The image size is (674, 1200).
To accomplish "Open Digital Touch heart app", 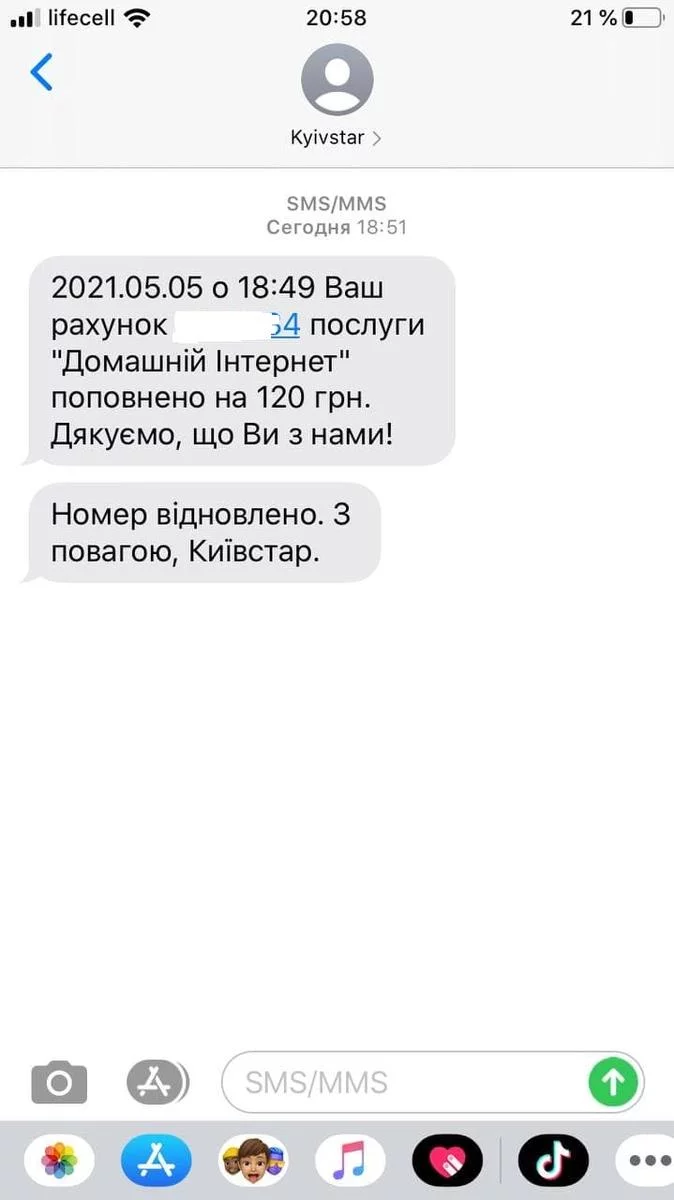I will (448, 1162).
